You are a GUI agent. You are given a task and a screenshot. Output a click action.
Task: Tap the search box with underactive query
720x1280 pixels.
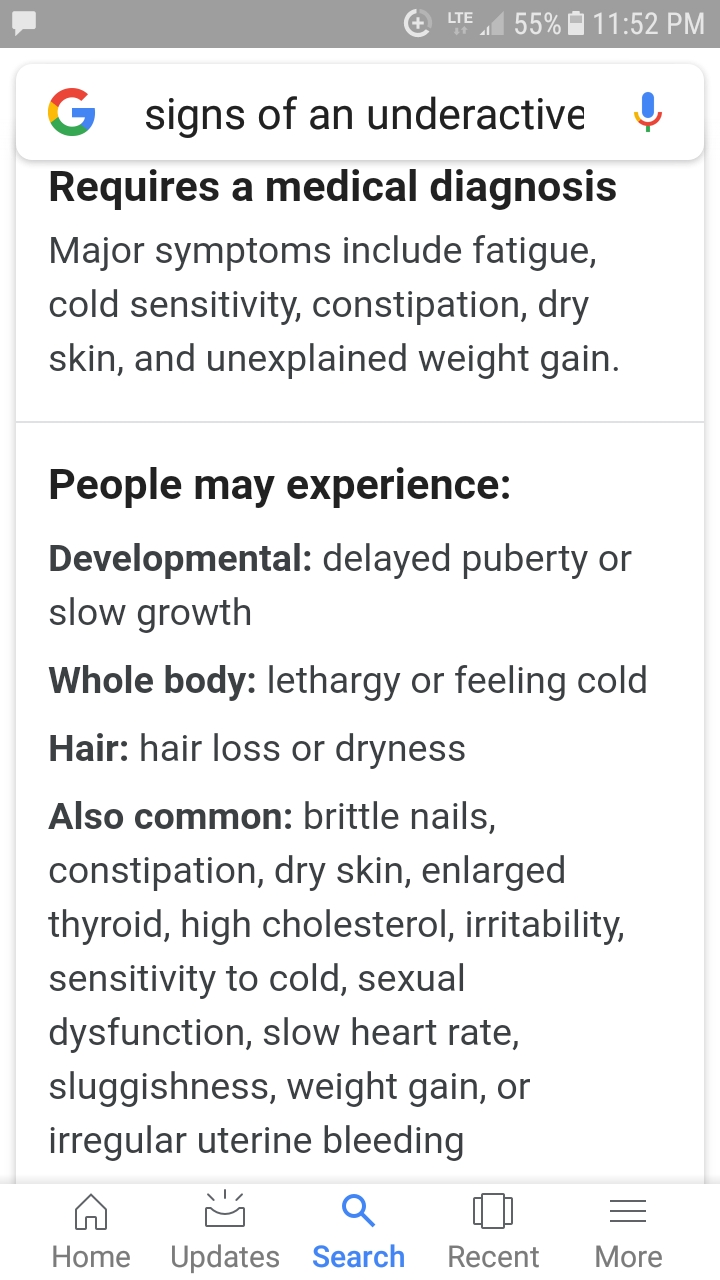click(364, 115)
